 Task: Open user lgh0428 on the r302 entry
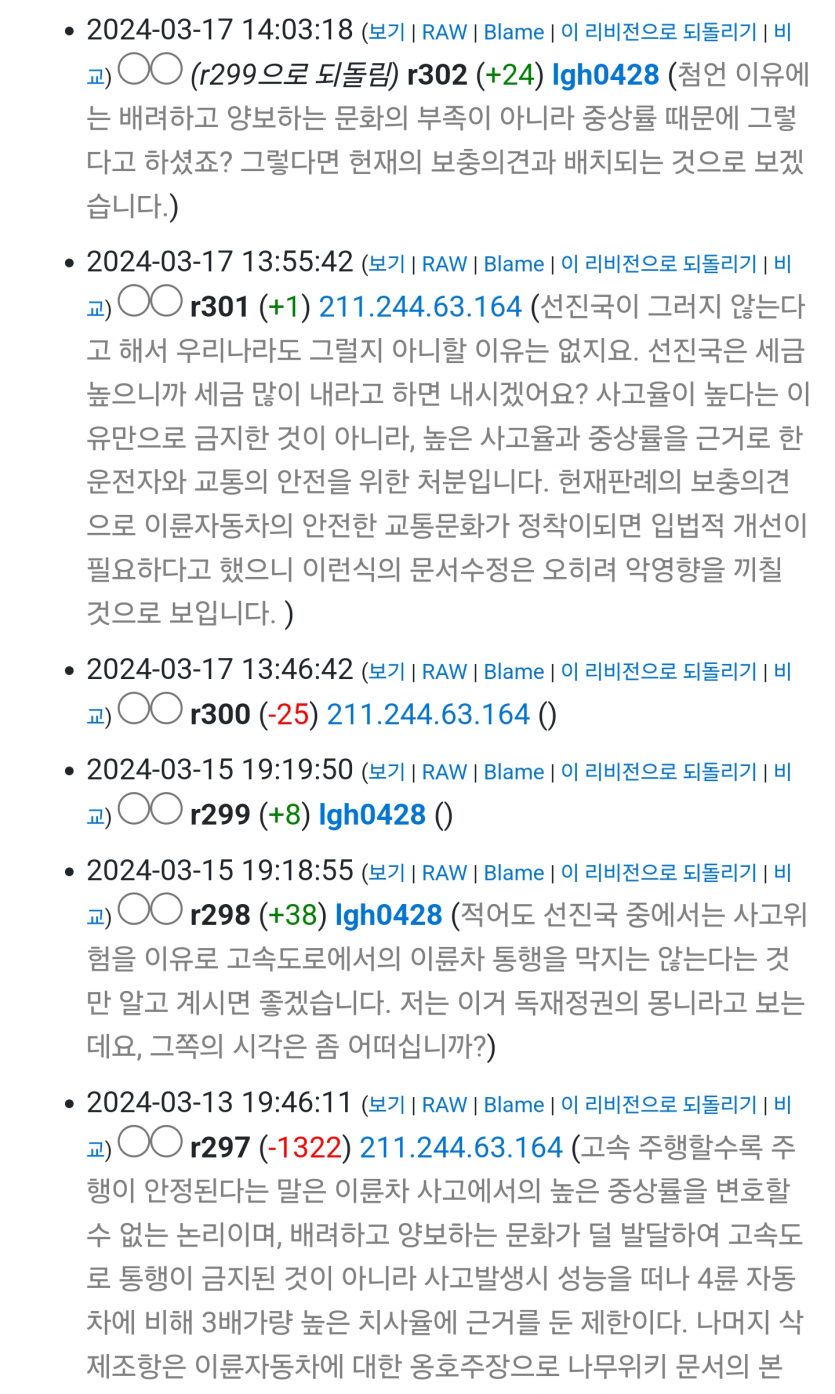click(x=605, y=75)
